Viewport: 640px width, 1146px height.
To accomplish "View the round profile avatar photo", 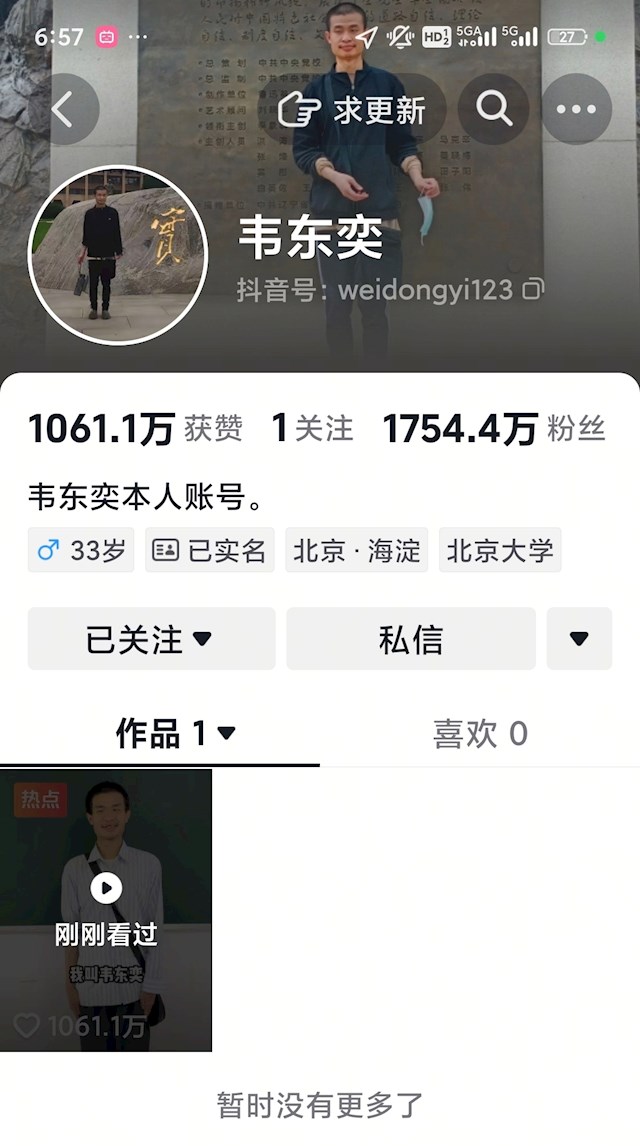I will point(117,255).
